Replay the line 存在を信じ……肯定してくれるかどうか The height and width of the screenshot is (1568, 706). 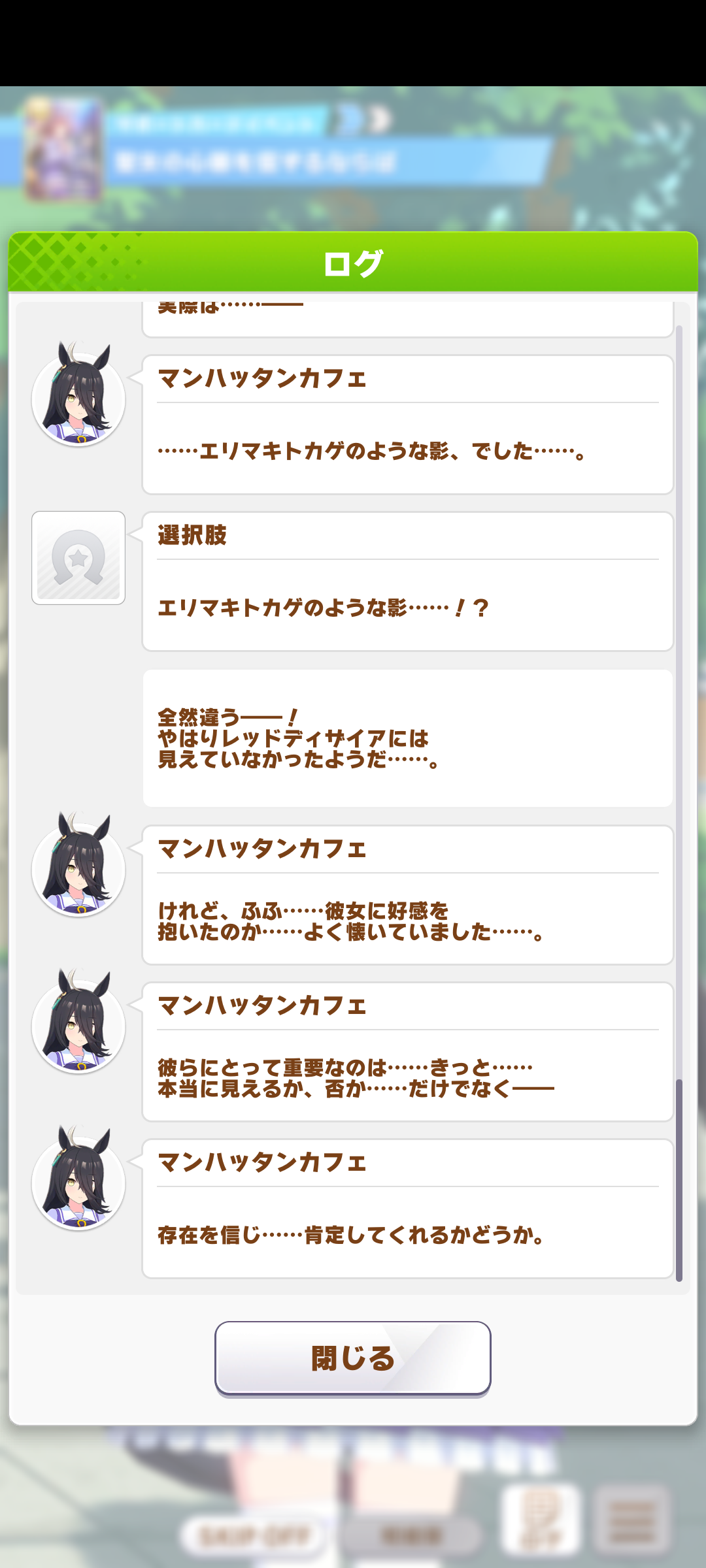pyautogui.click(x=408, y=1209)
